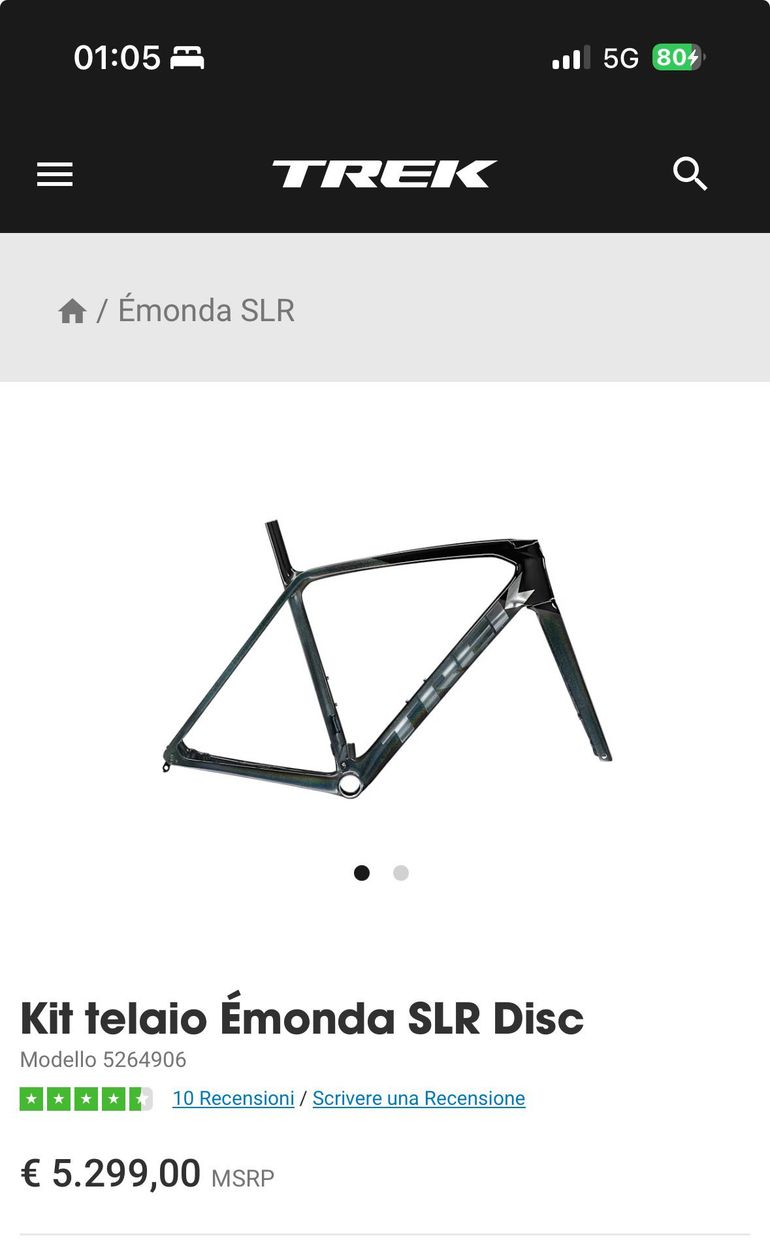Open the Émonda SLR breadcrumb link
The width and height of the screenshot is (770, 1251).
click(206, 311)
